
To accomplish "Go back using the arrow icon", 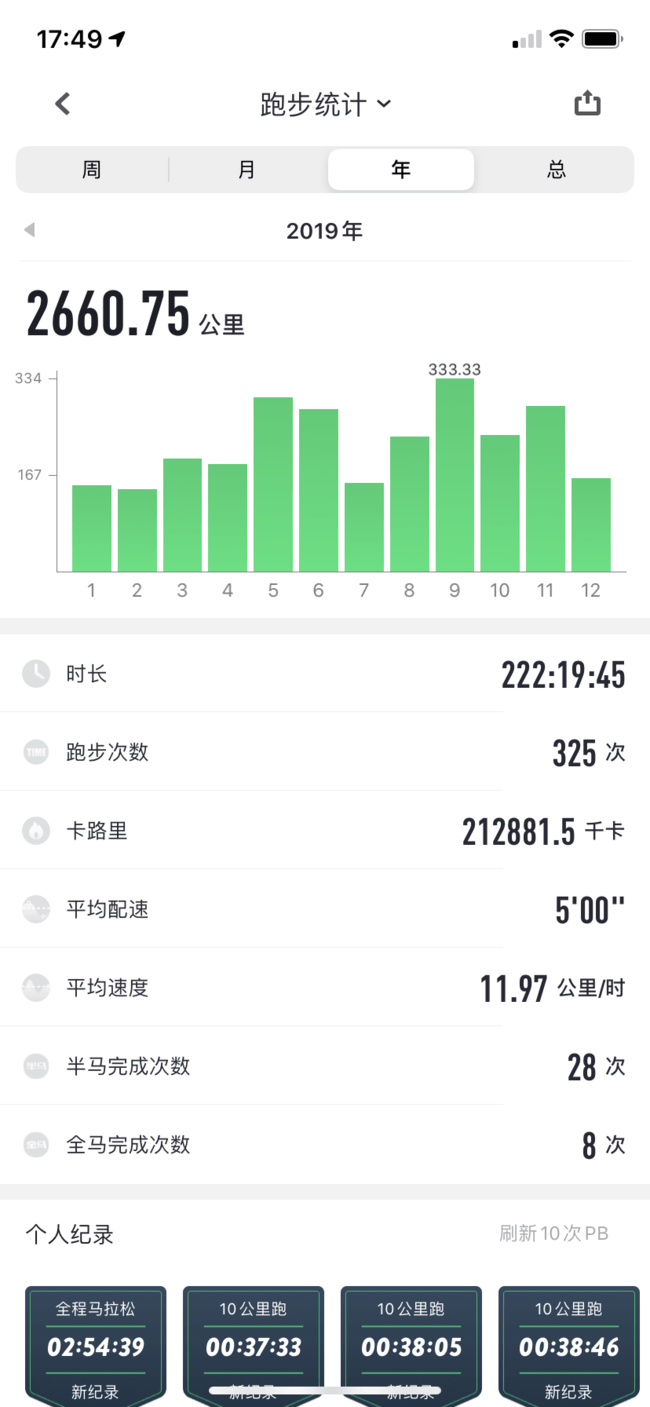I will pos(62,103).
